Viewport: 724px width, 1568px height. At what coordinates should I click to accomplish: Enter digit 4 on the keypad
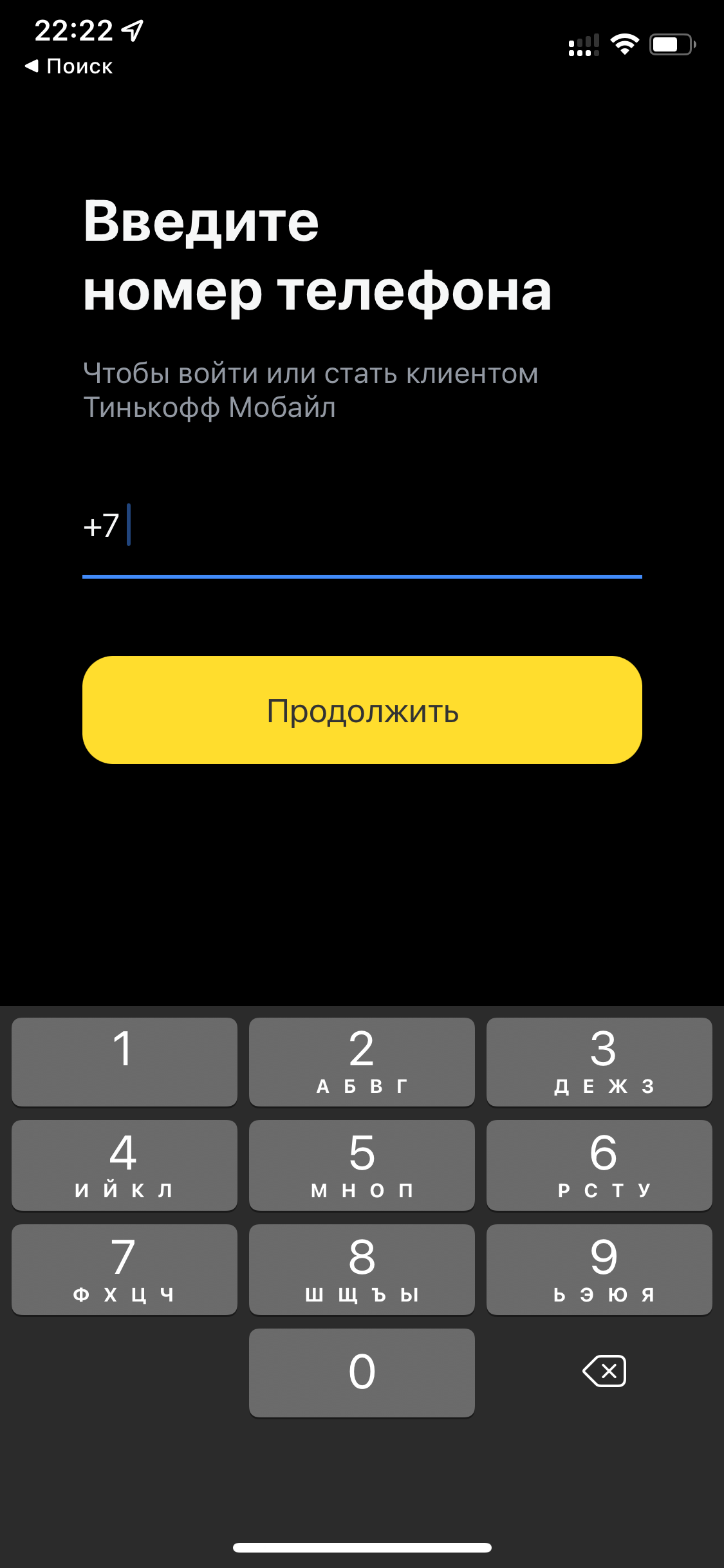pos(124,1164)
